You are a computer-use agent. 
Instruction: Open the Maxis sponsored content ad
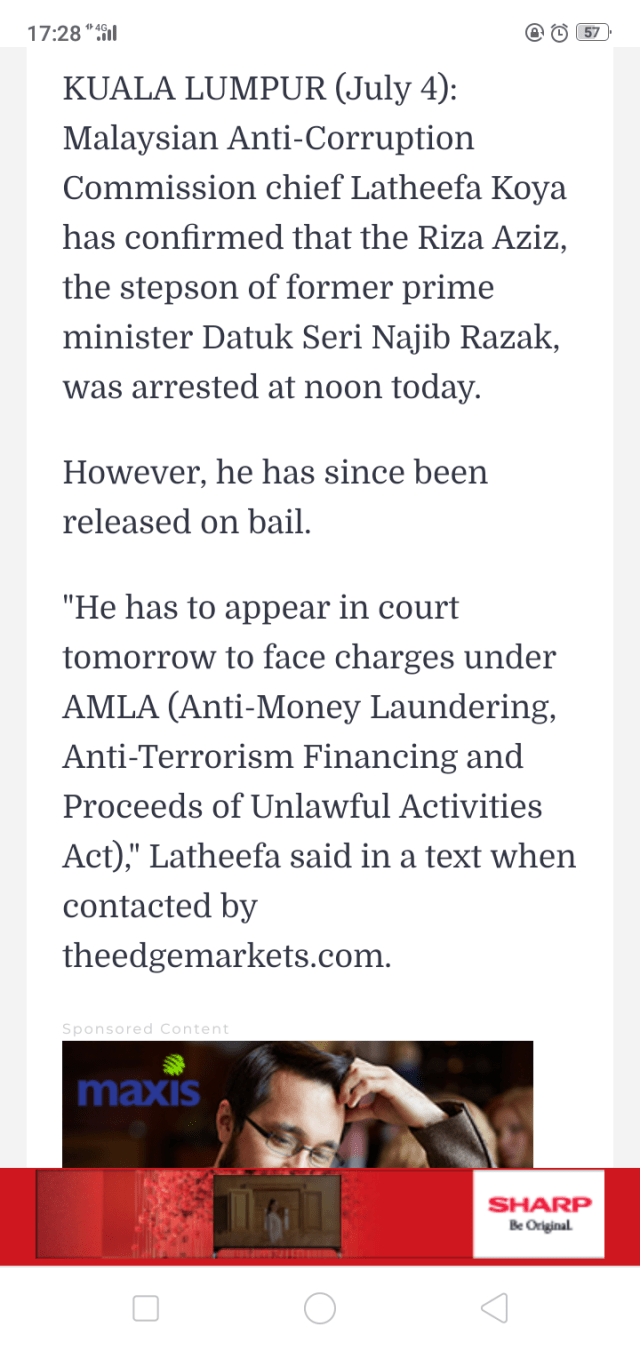297,1104
